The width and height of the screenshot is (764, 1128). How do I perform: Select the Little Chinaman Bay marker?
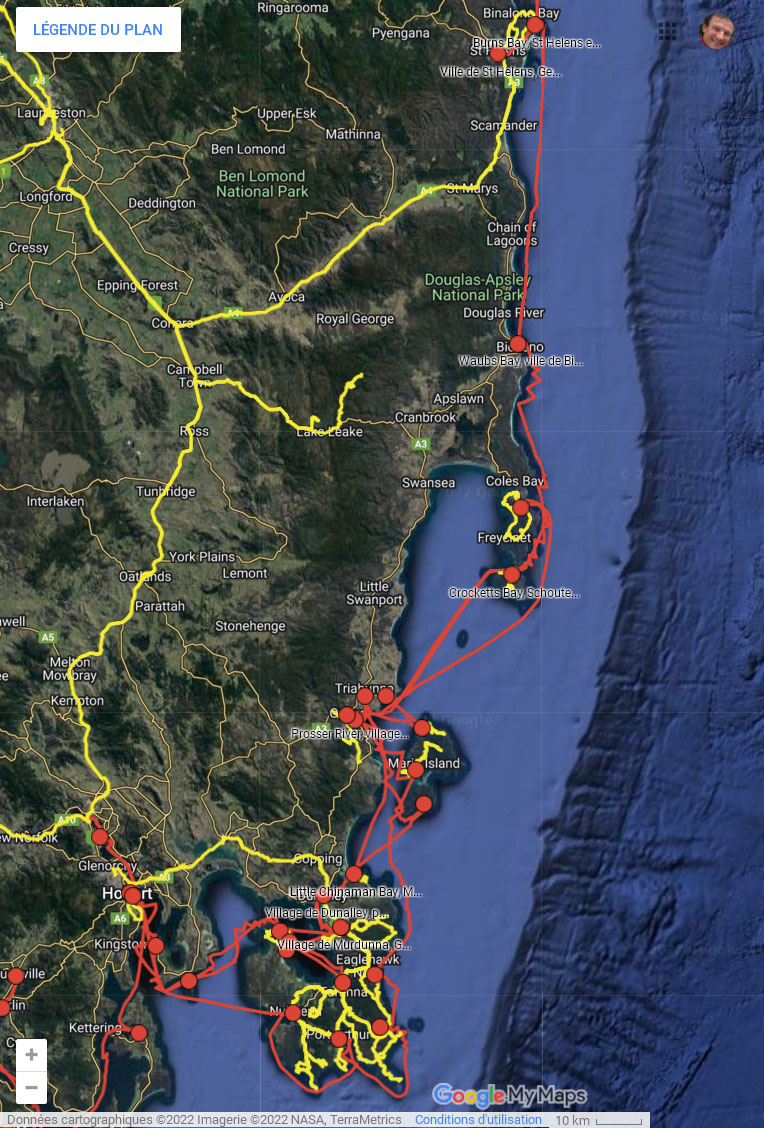pyautogui.click(x=354, y=874)
